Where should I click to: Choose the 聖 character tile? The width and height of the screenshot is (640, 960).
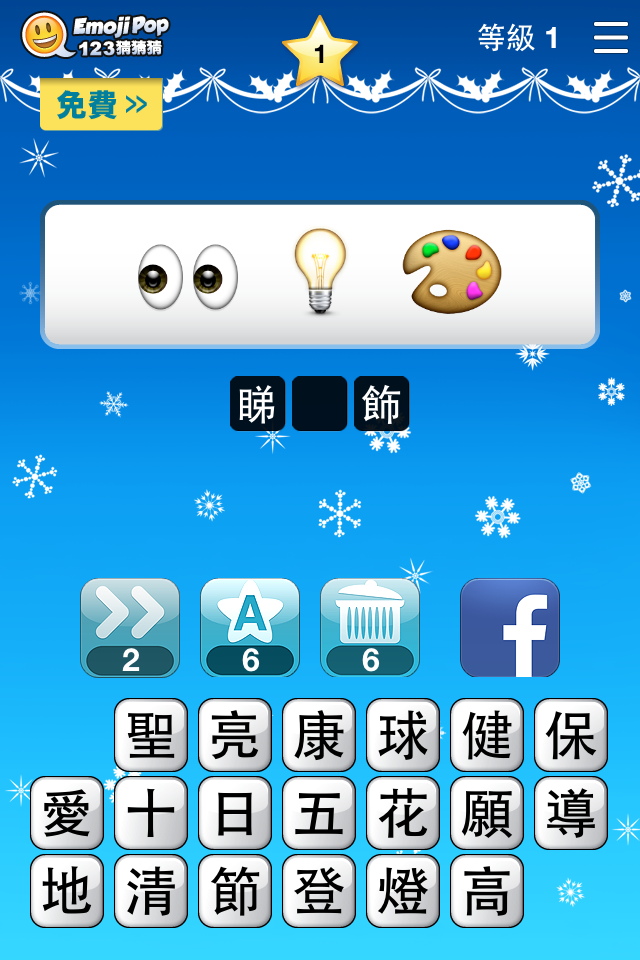[x=151, y=735]
